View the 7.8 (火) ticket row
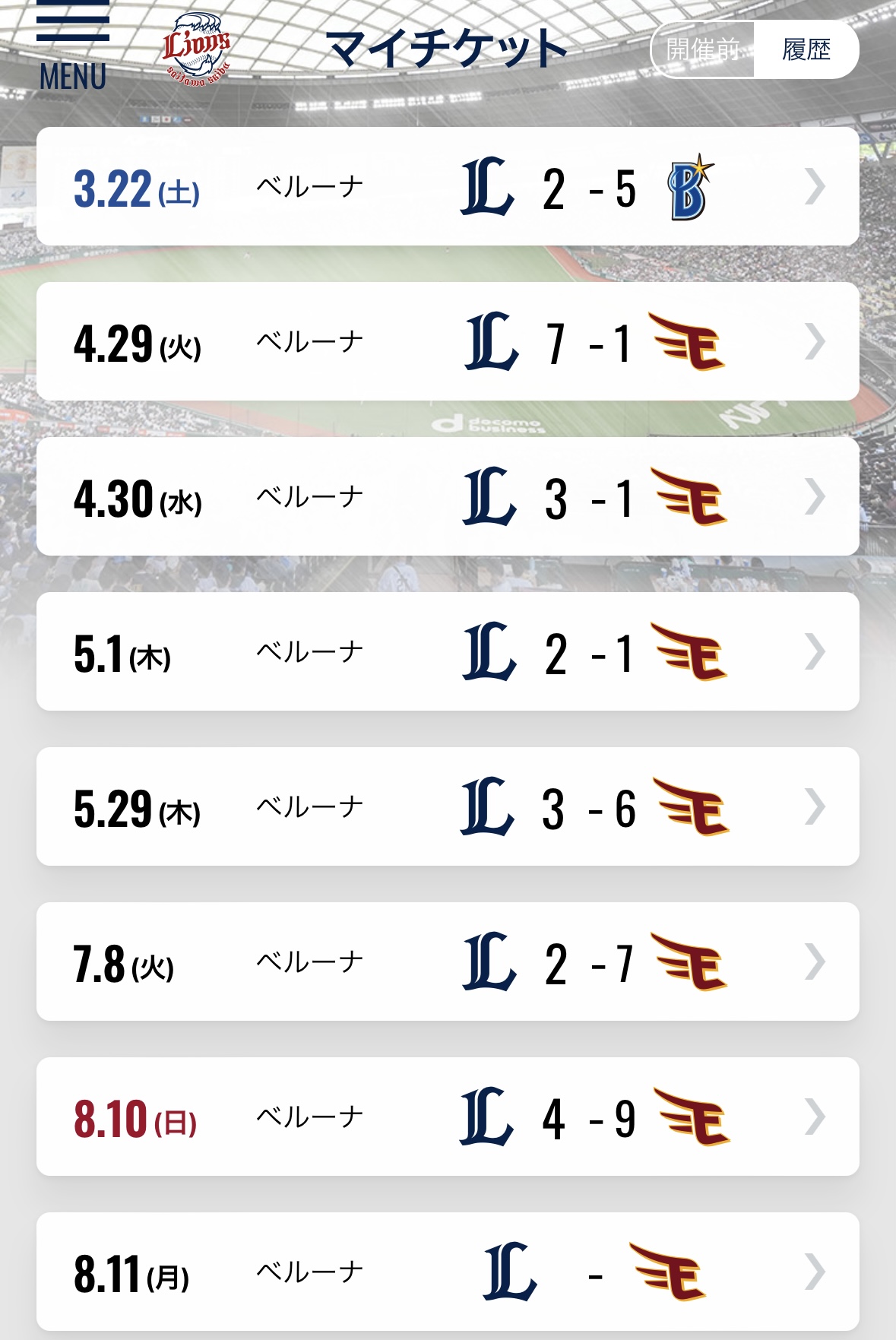 pyautogui.click(x=448, y=962)
